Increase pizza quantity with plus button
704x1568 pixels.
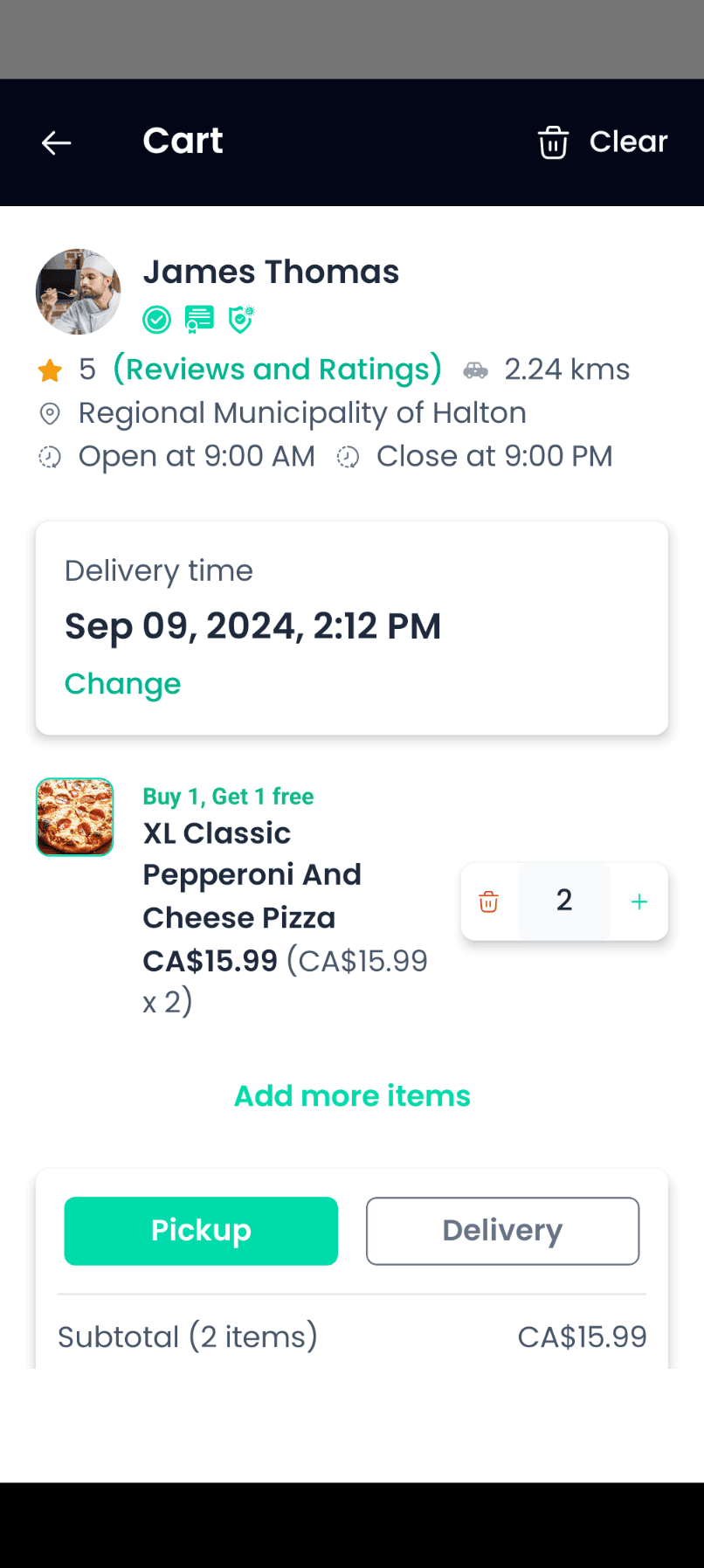tap(639, 901)
